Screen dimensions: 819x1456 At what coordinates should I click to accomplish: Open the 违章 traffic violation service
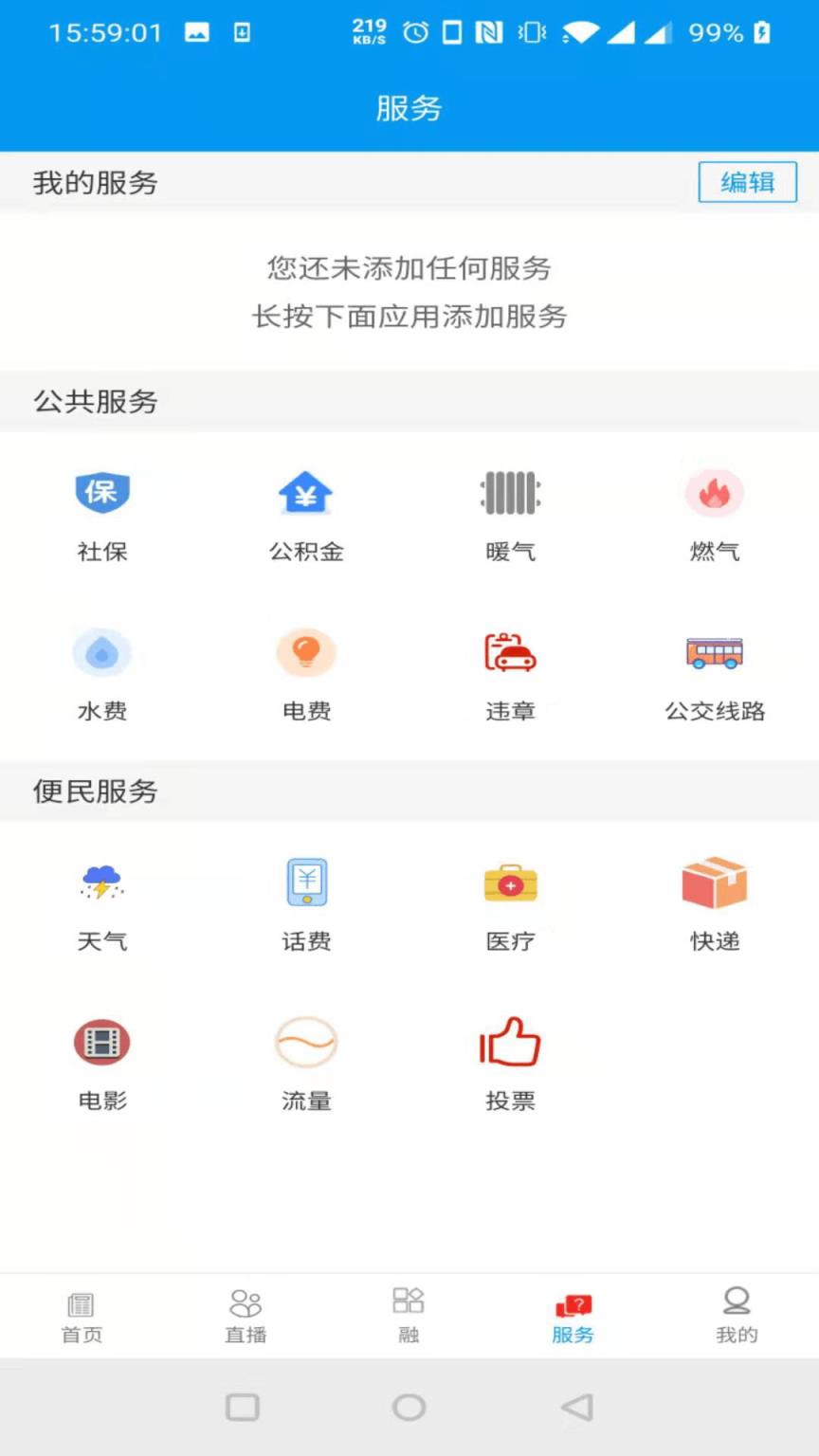(x=510, y=673)
